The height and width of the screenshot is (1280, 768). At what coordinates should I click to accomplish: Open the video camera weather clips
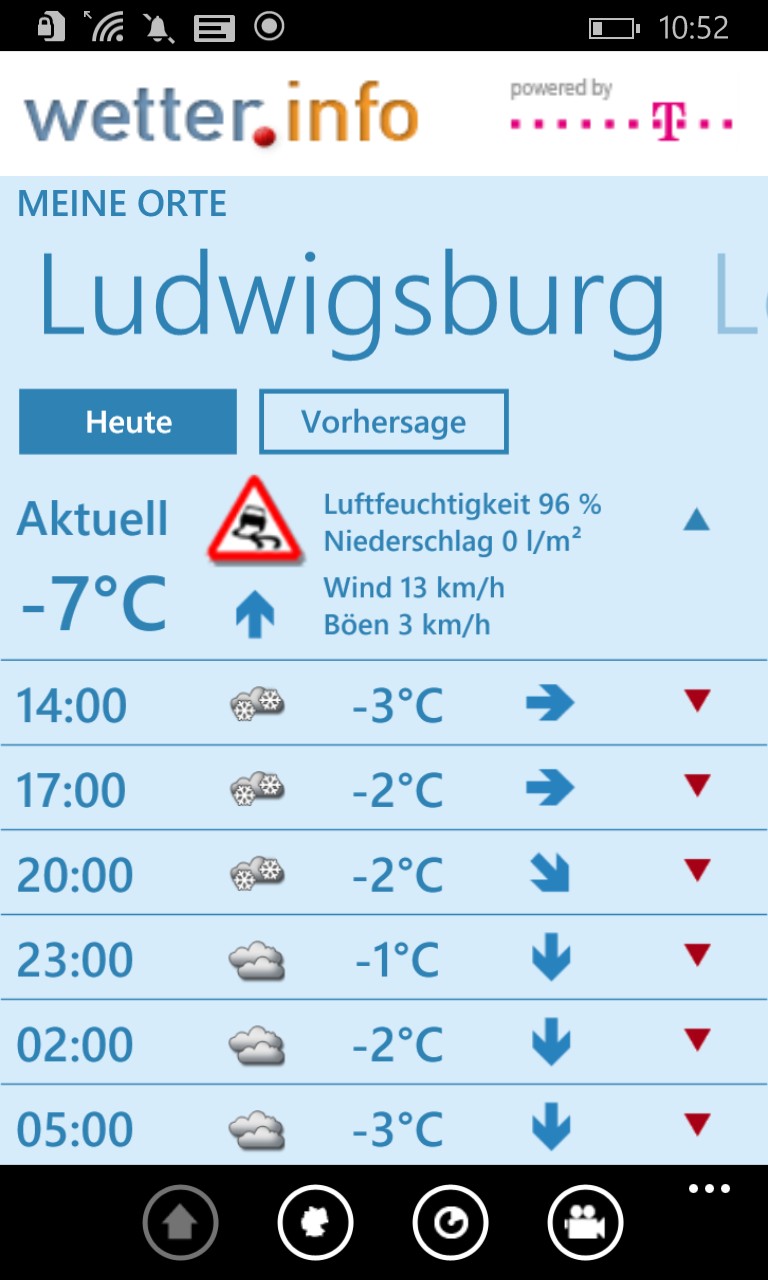pos(586,1222)
